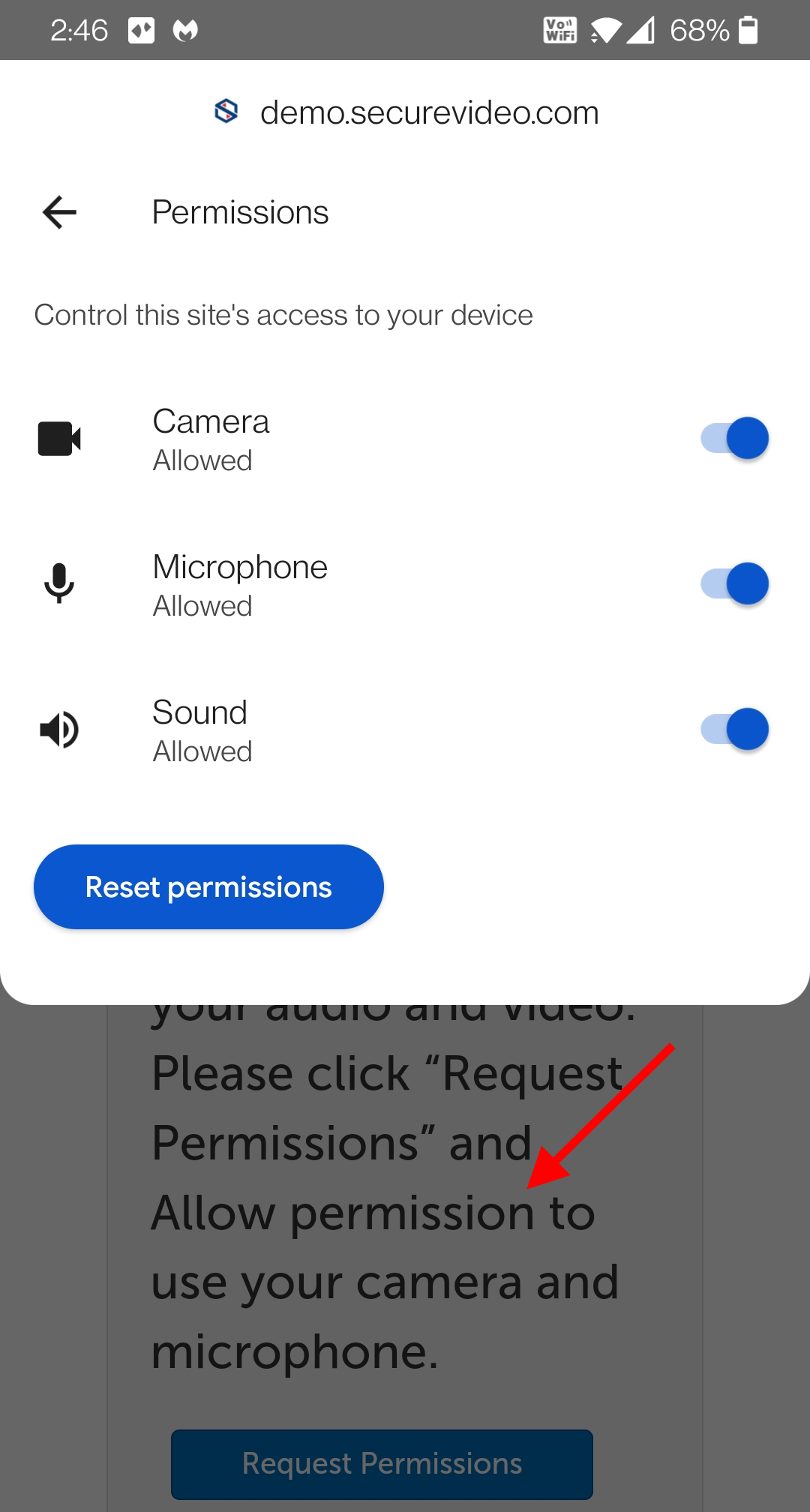Tap the back arrow to exit Permissions
The height and width of the screenshot is (1512, 810).
click(x=57, y=211)
